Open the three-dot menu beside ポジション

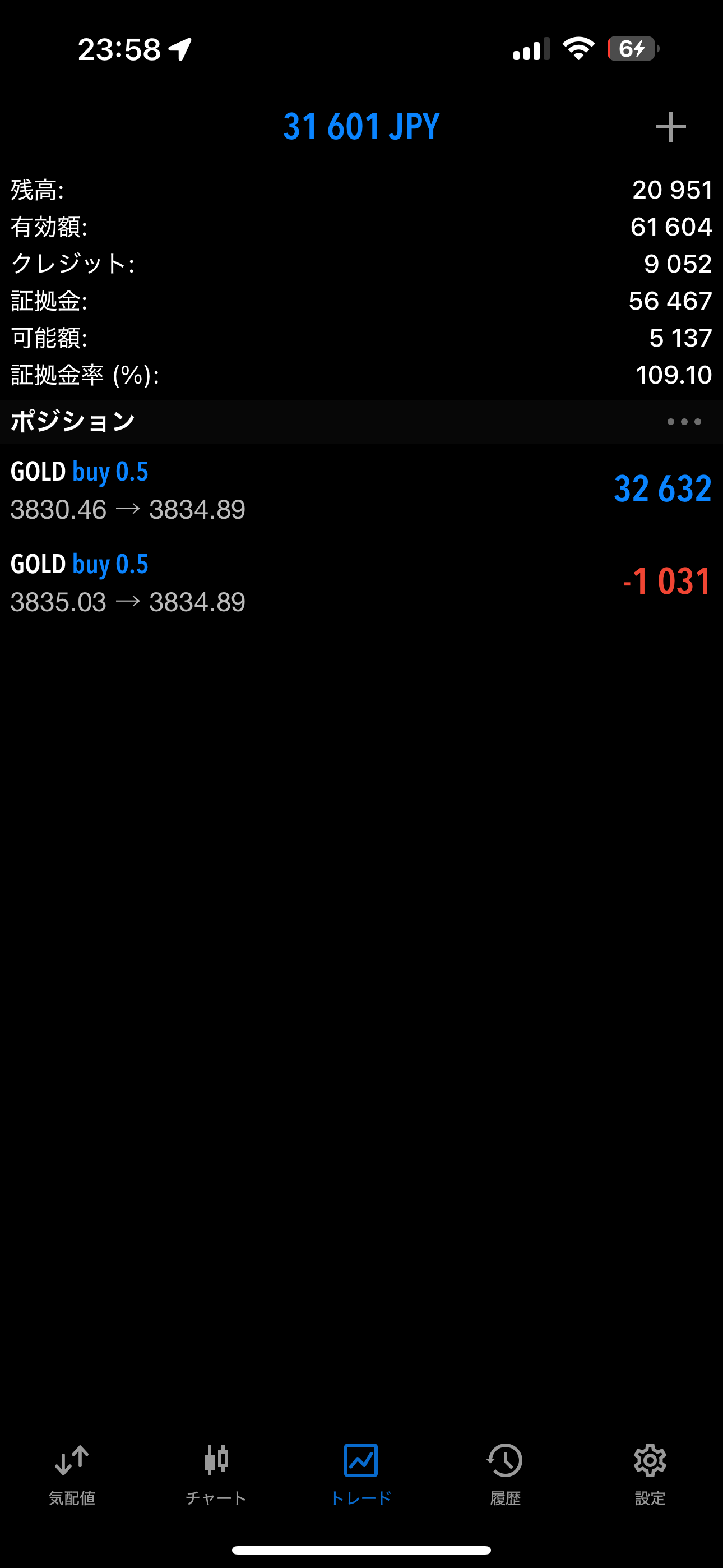click(x=683, y=422)
